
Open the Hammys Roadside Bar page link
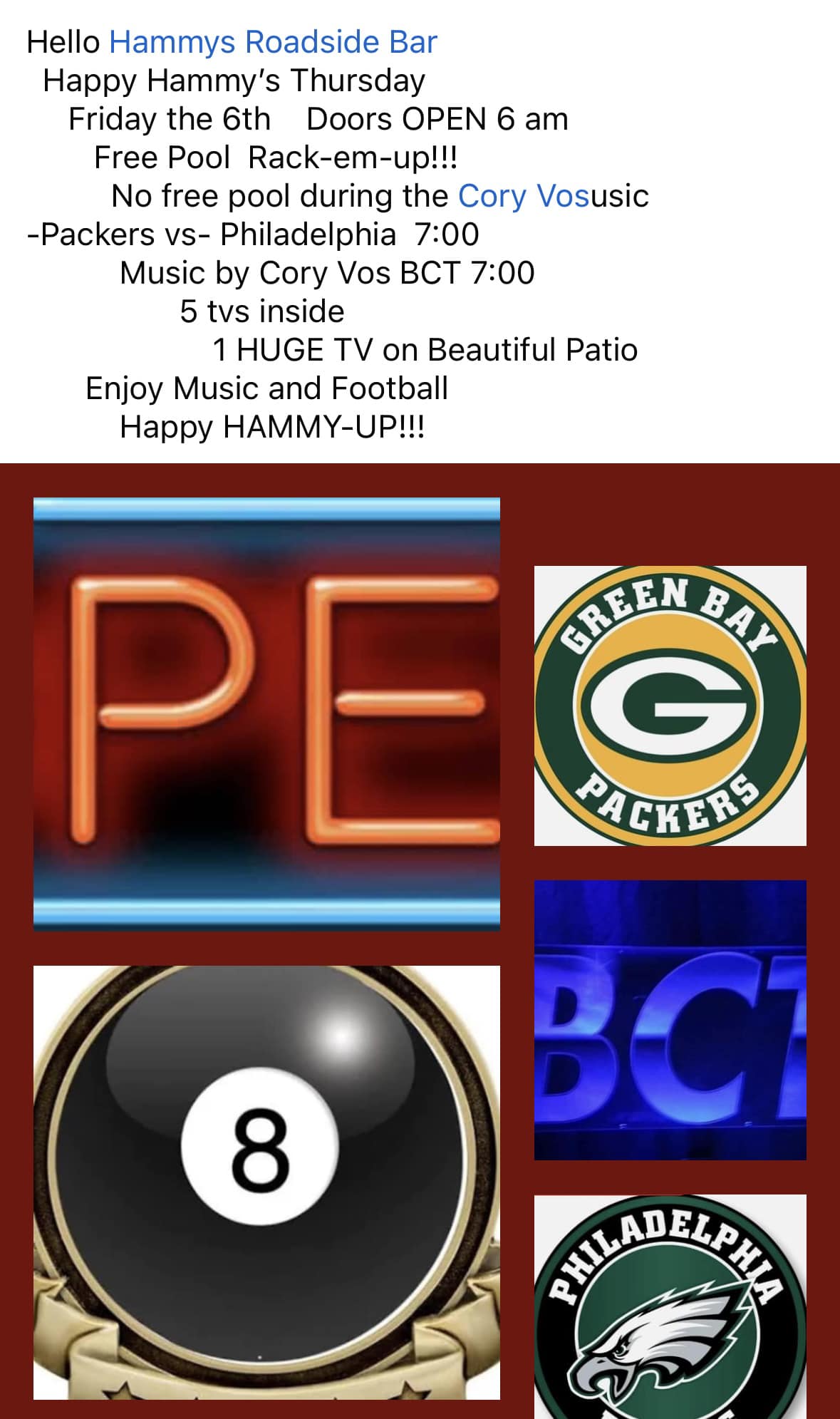[273, 42]
